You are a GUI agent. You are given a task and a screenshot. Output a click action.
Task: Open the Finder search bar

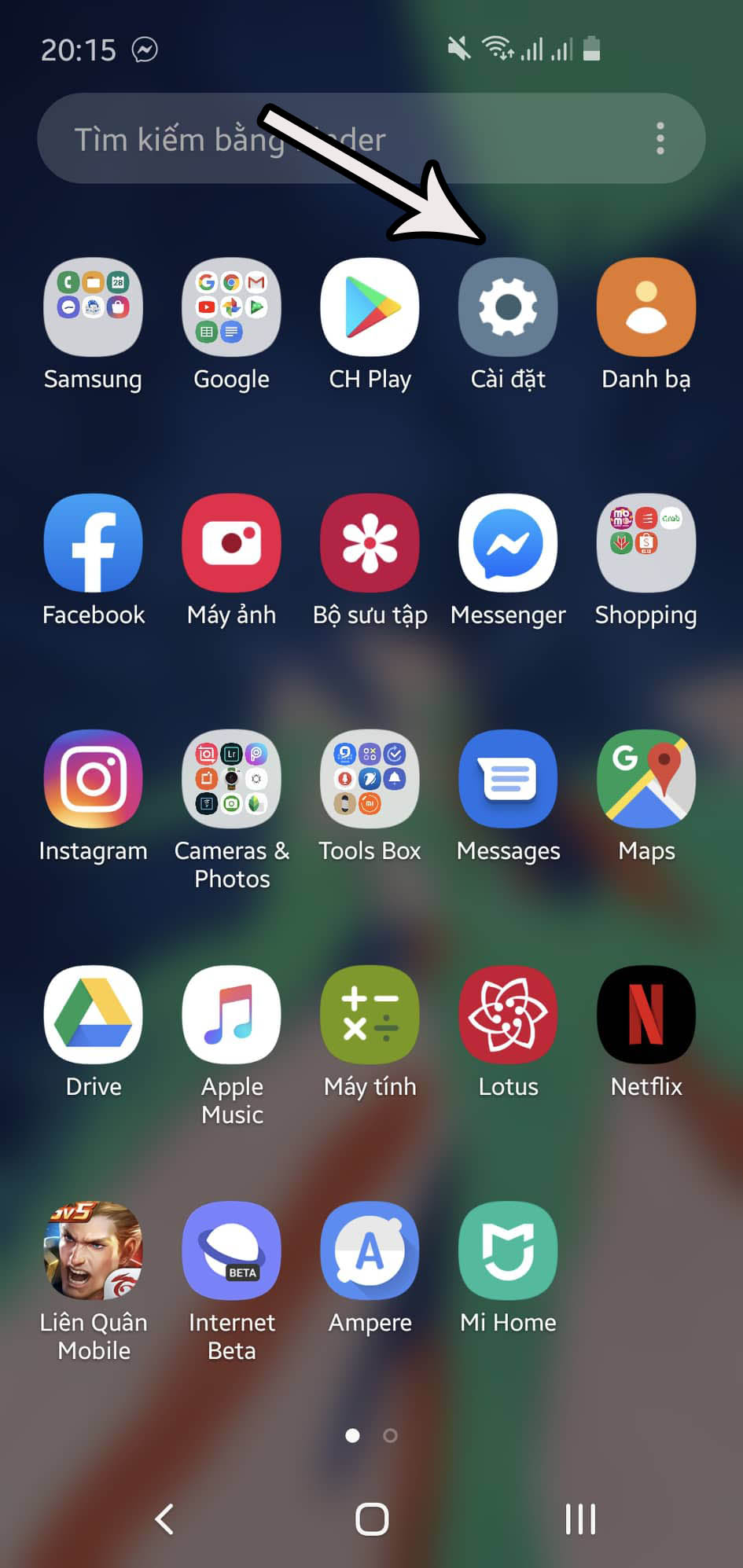(338, 139)
